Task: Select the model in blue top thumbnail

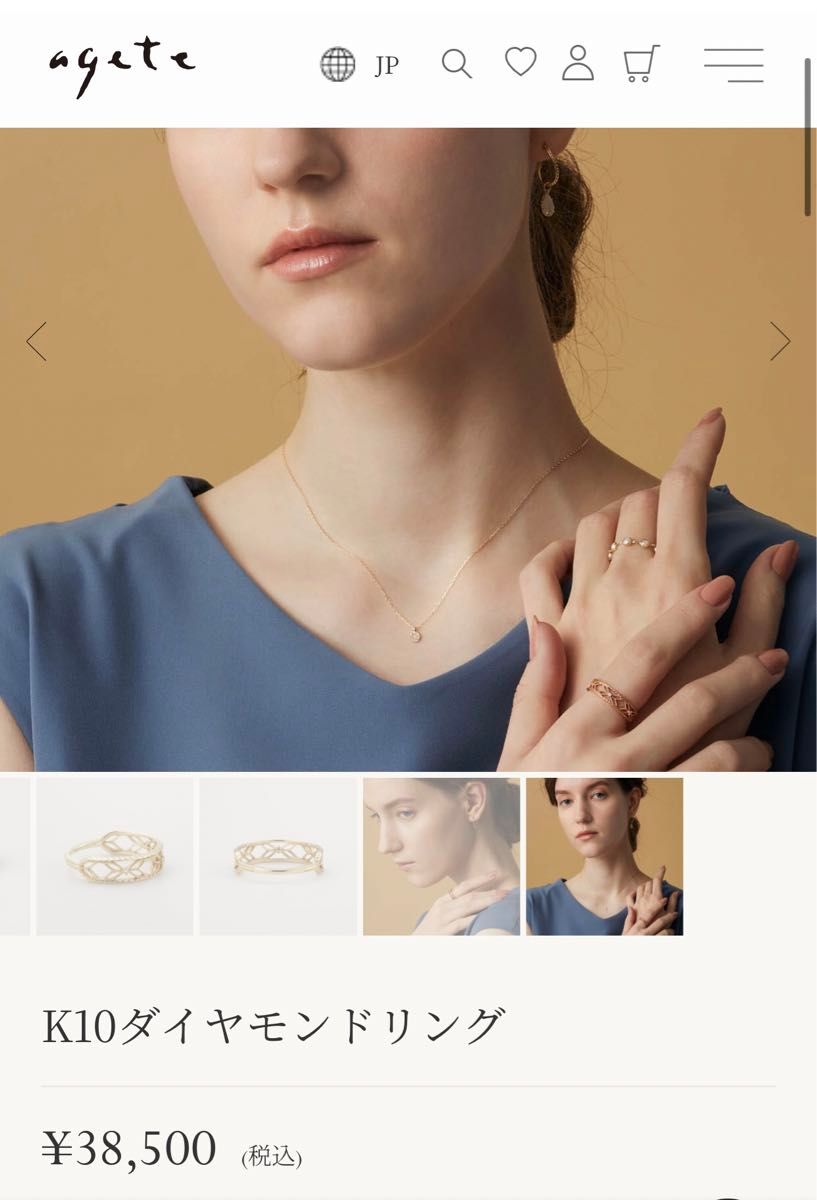Action: 604,857
